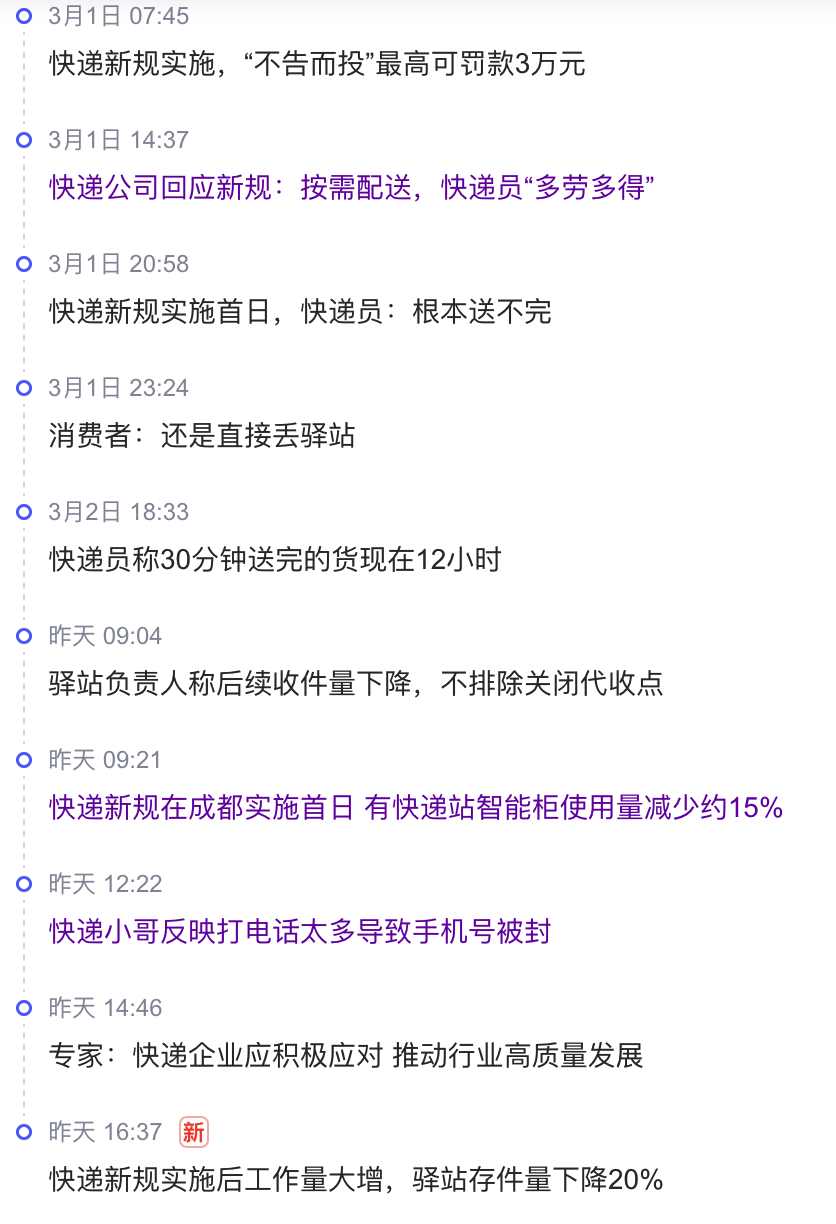Open 消费者：还是直接丢驿站 headline
Viewport: 836px width, 1224px height.
tap(202, 436)
